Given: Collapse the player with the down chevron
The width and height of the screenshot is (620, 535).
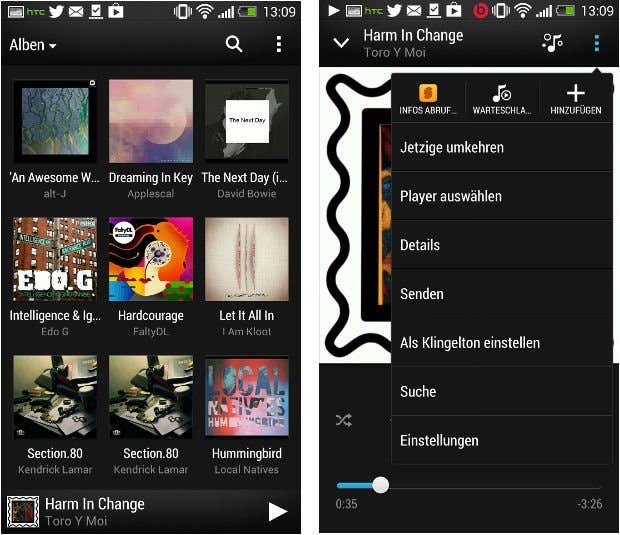Looking at the screenshot, I should pyautogui.click(x=341, y=43).
